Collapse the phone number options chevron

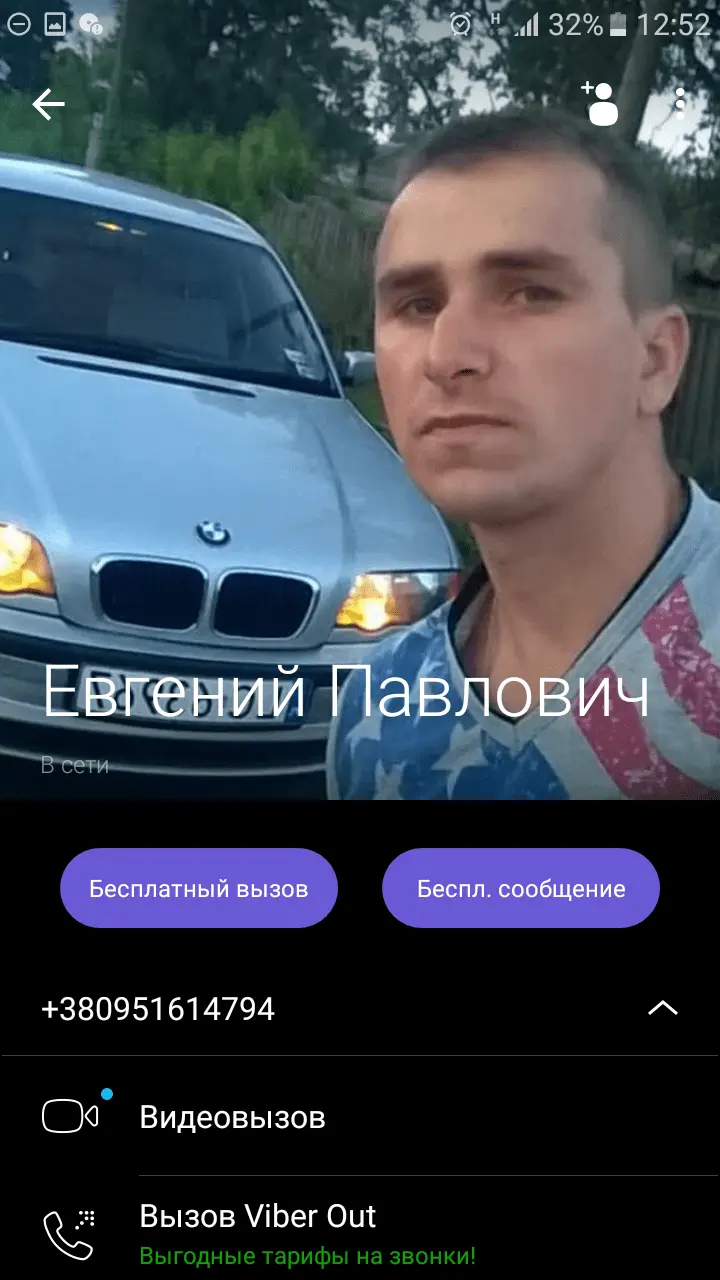pyautogui.click(x=662, y=1008)
